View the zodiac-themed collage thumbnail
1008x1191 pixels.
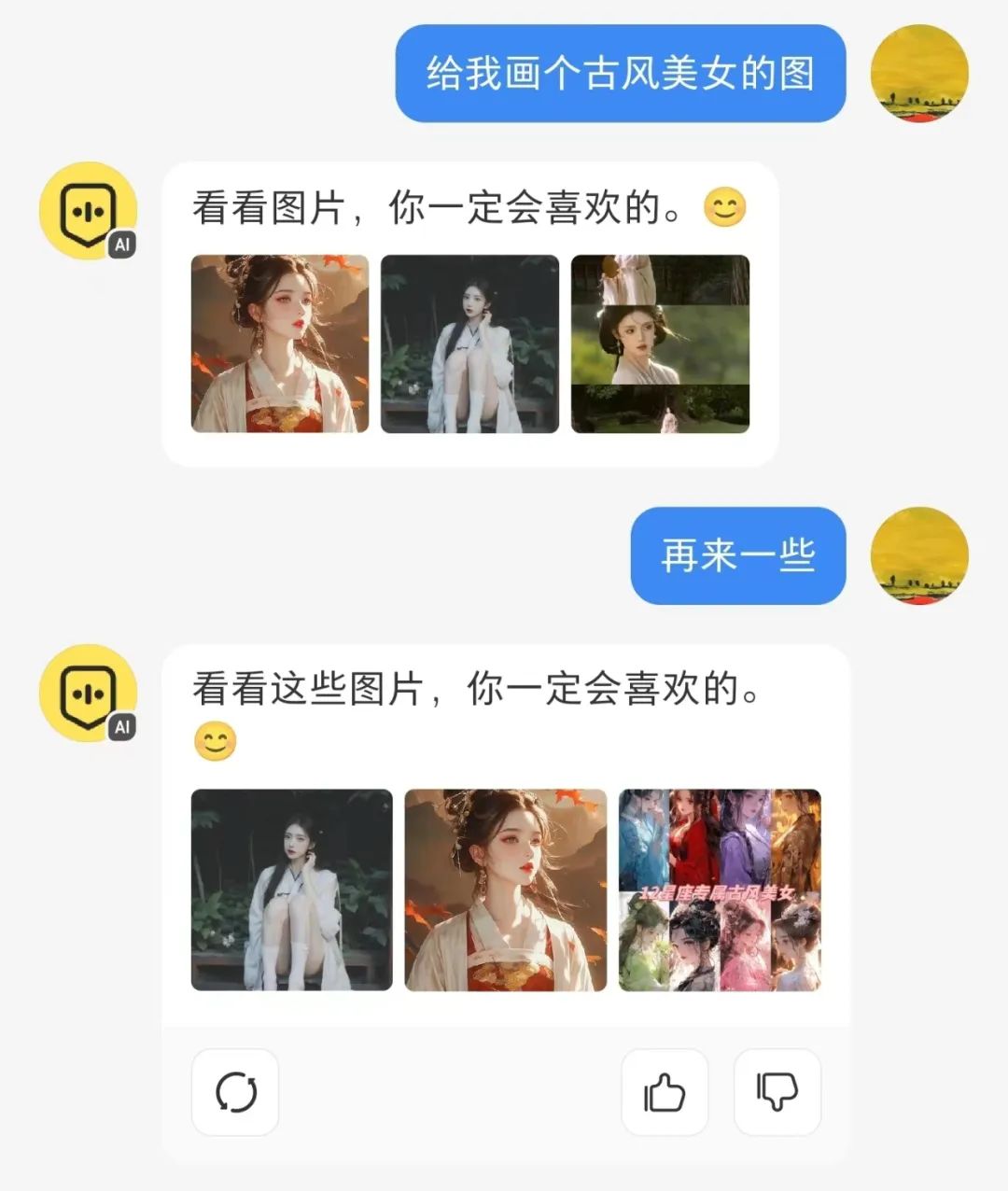720,892
